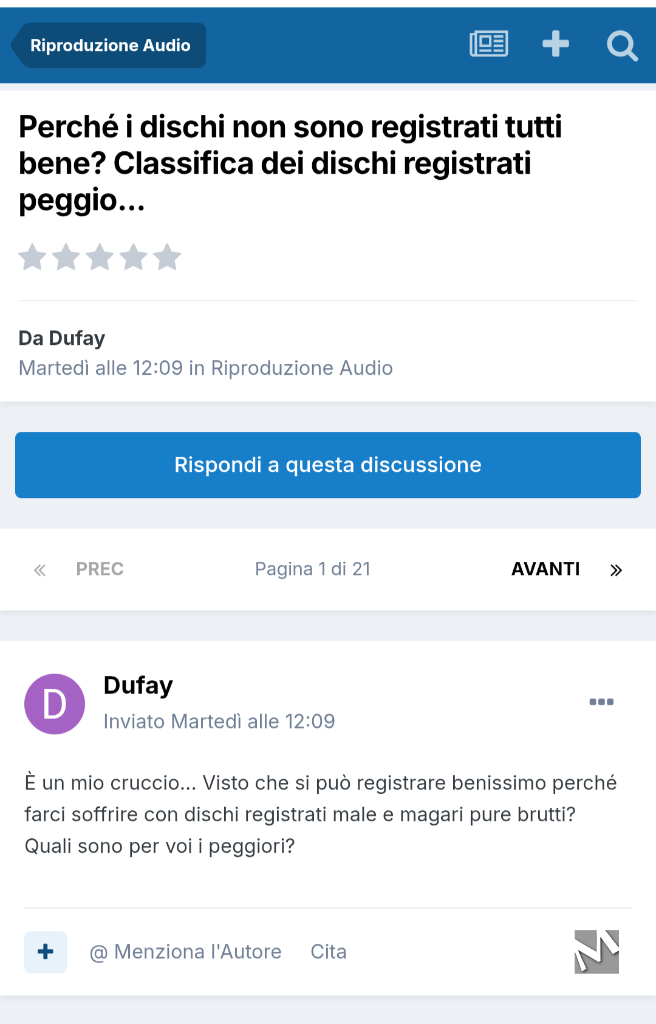Tap the melius reaction icon
The image size is (656, 1024).
[596, 952]
